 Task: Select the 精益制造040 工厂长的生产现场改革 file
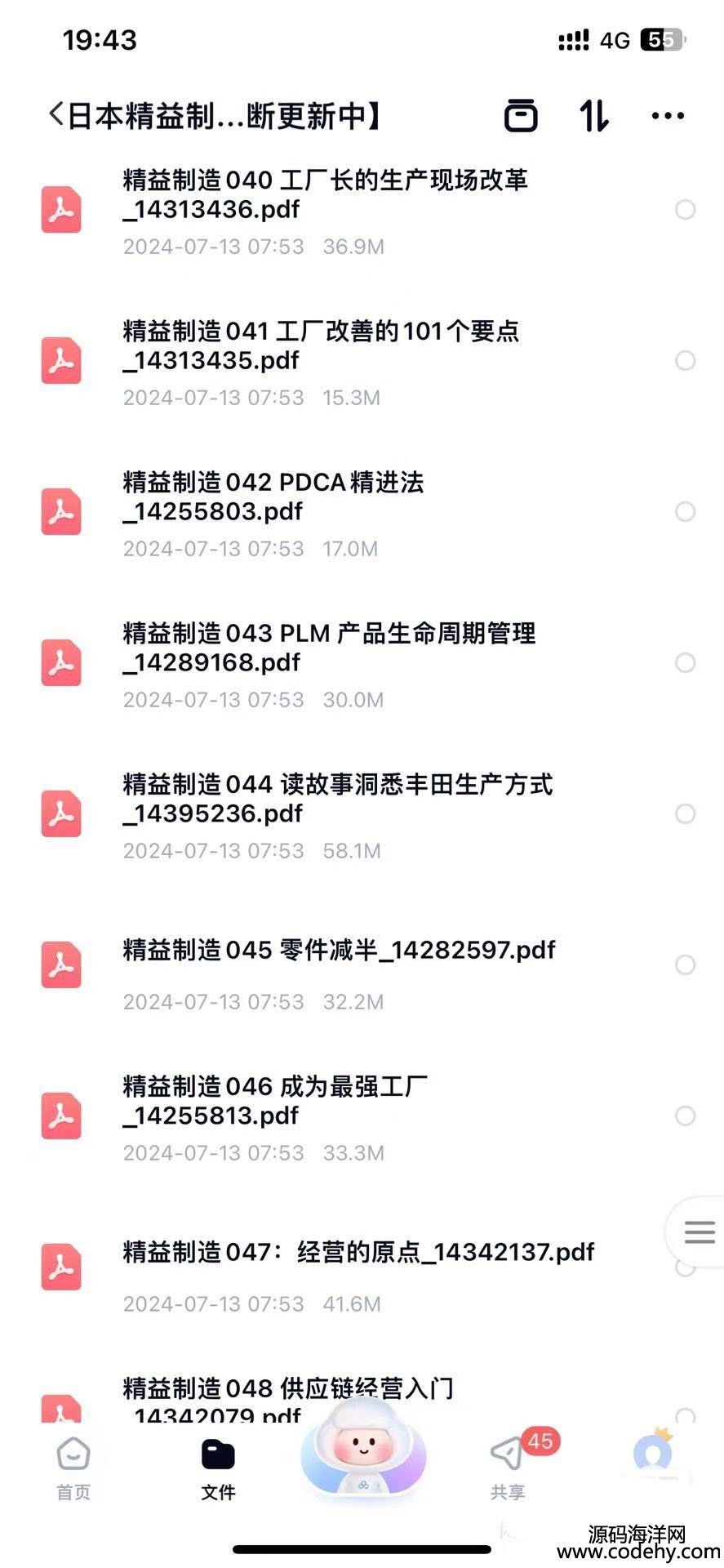click(686, 210)
